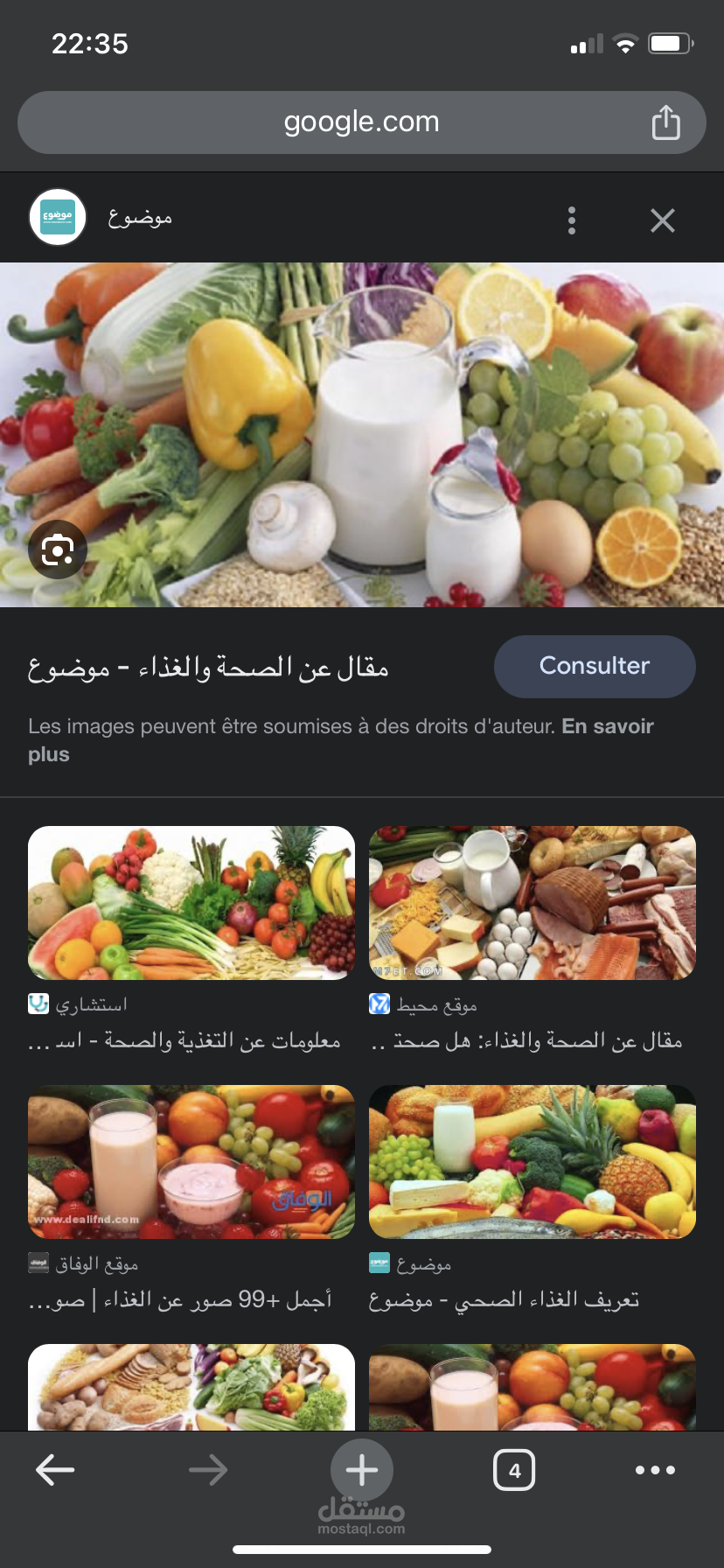This screenshot has height=1568, width=724.
Task: Tap the google.com address bar
Action: click(361, 122)
